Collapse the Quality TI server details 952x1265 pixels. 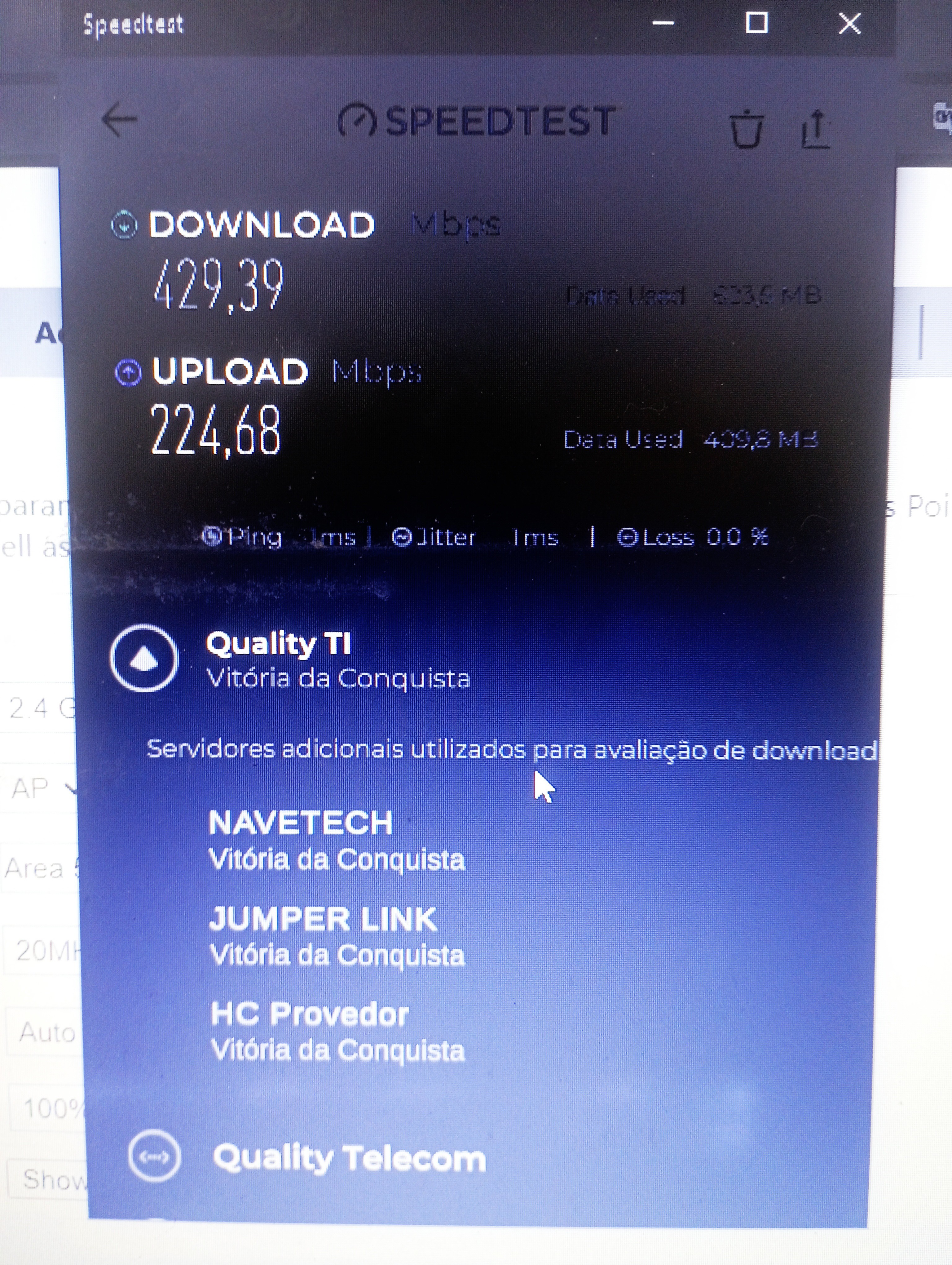(144, 659)
